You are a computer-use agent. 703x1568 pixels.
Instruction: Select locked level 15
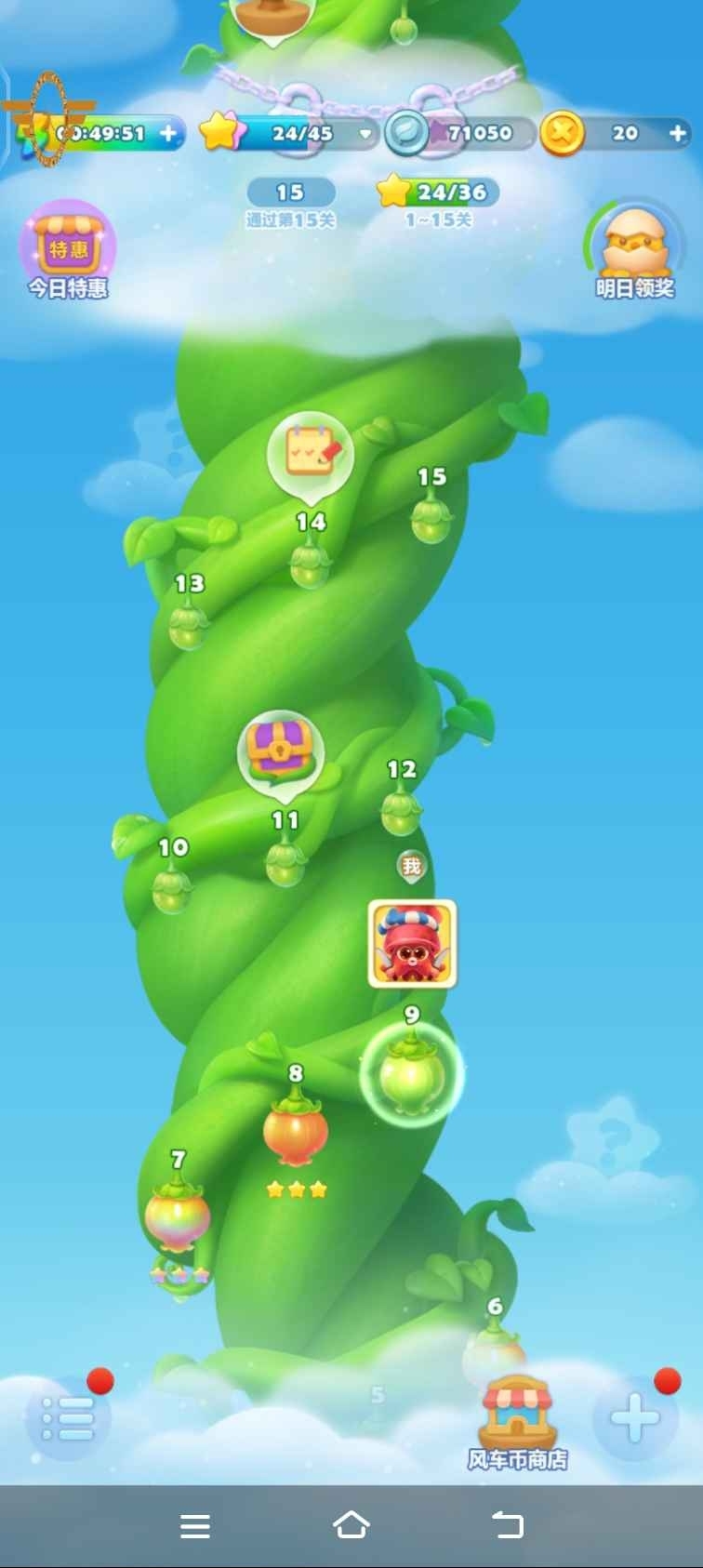[431, 519]
